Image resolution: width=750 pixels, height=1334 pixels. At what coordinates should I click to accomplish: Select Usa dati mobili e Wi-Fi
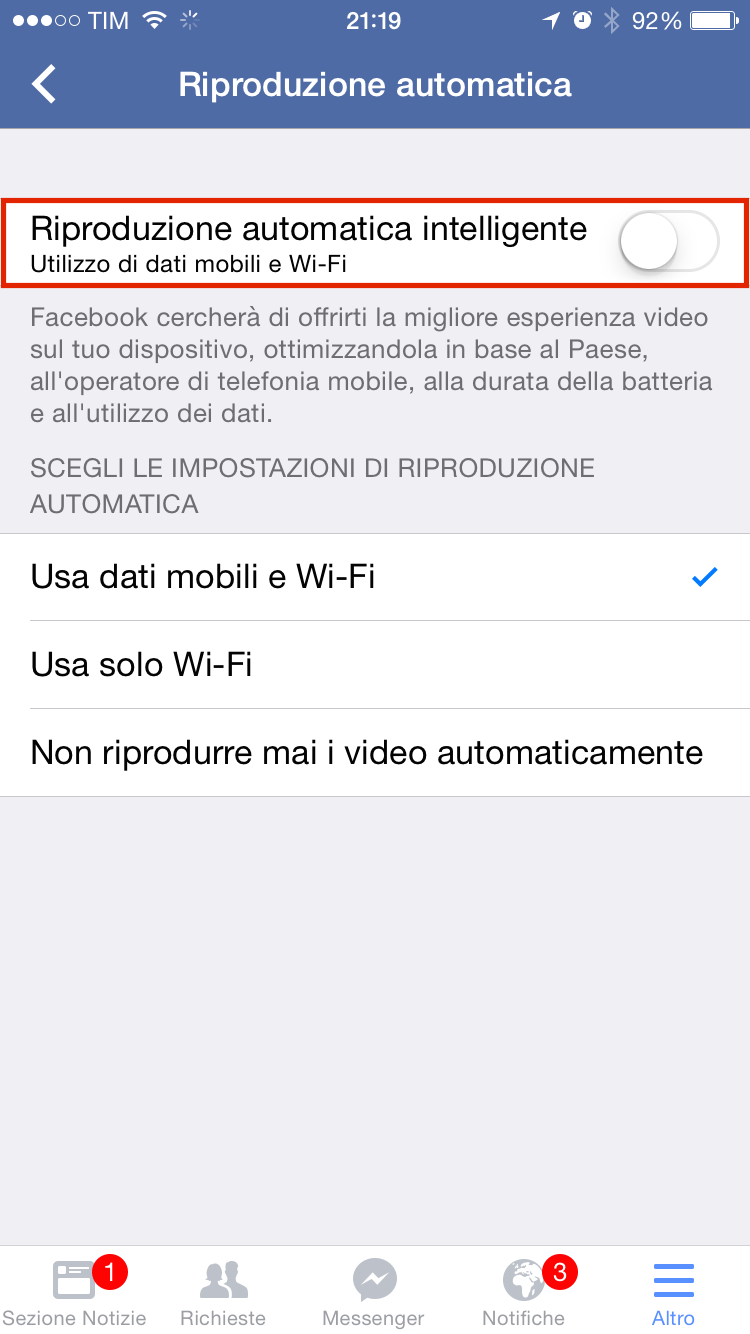[x=375, y=577]
